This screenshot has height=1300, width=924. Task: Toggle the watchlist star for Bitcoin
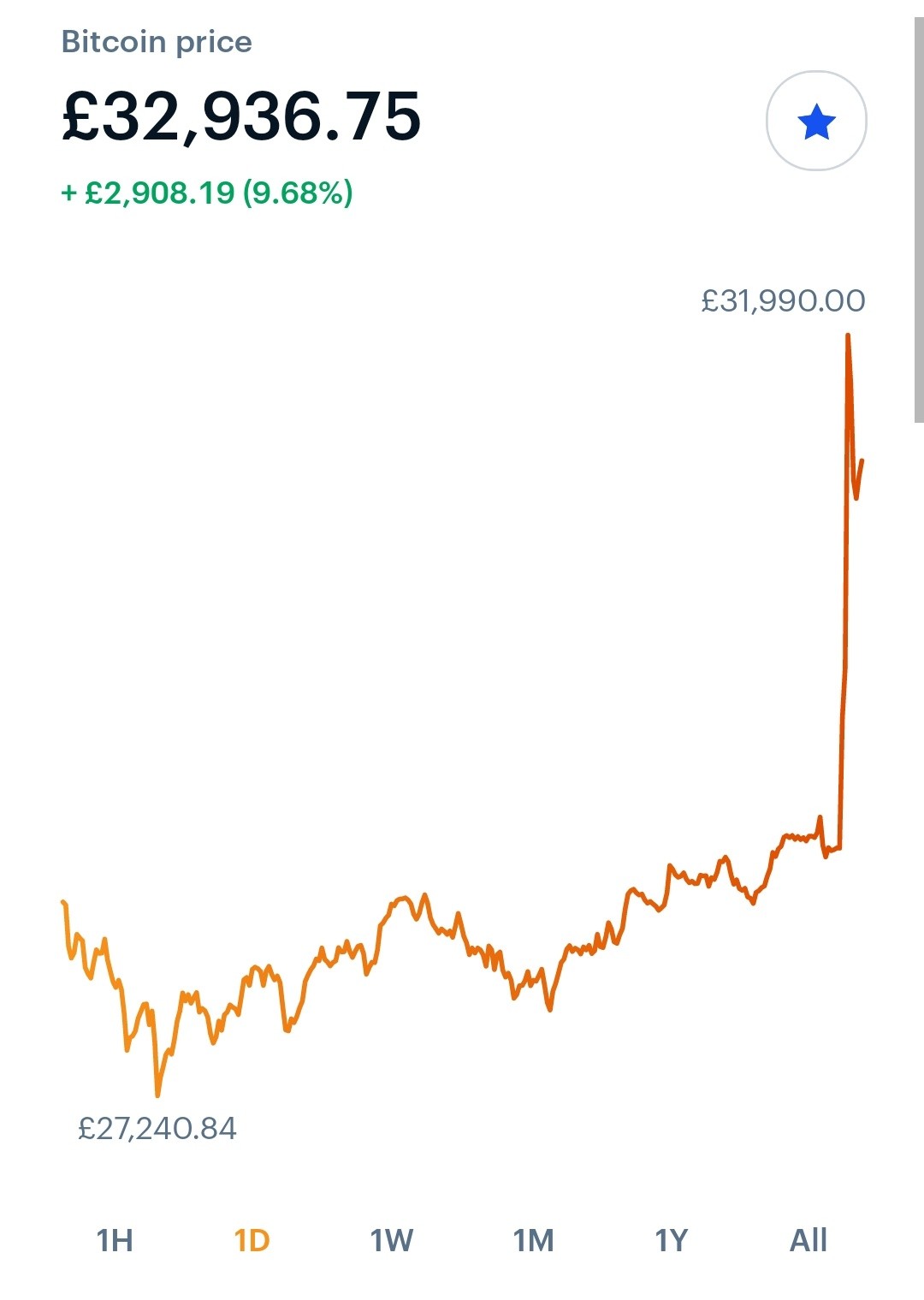click(x=816, y=122)
